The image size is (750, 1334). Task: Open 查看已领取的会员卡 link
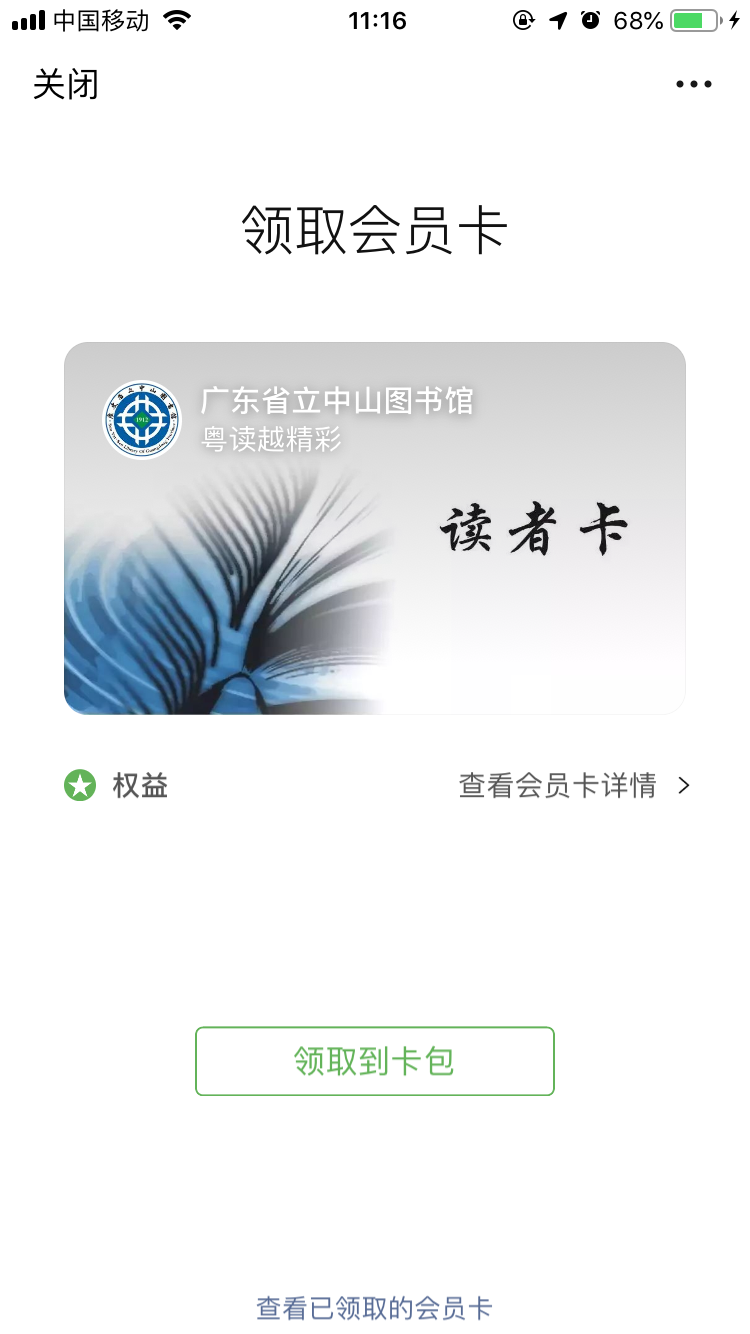coord(375,1307)
